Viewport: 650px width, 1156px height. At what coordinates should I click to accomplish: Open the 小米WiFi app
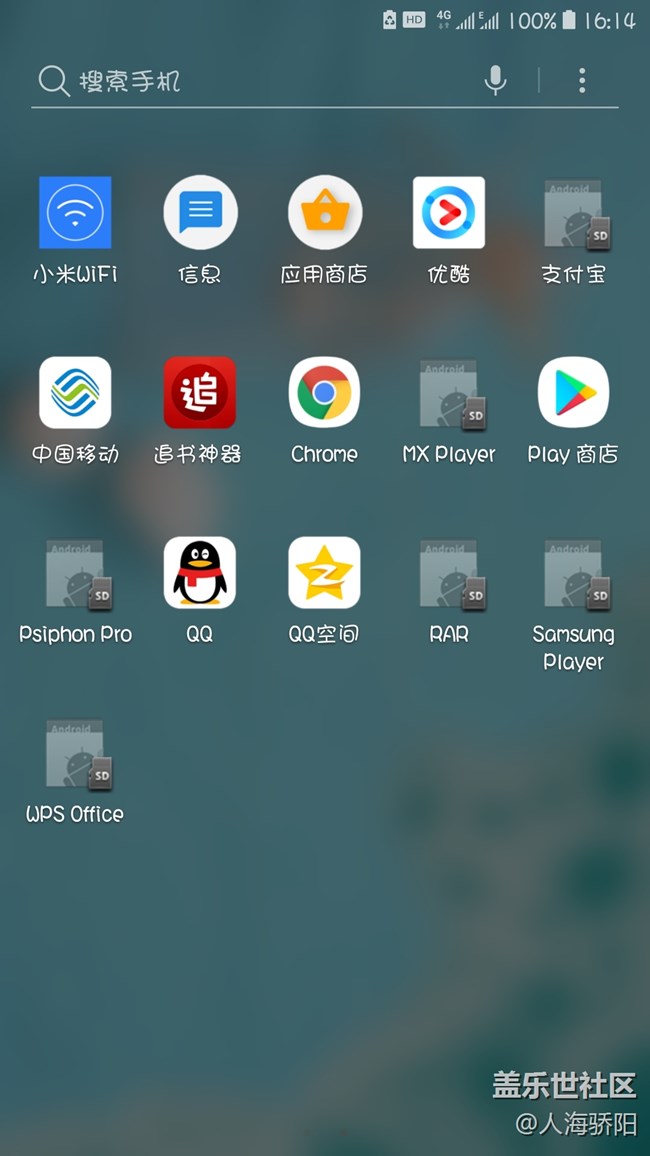pos(75,213)
